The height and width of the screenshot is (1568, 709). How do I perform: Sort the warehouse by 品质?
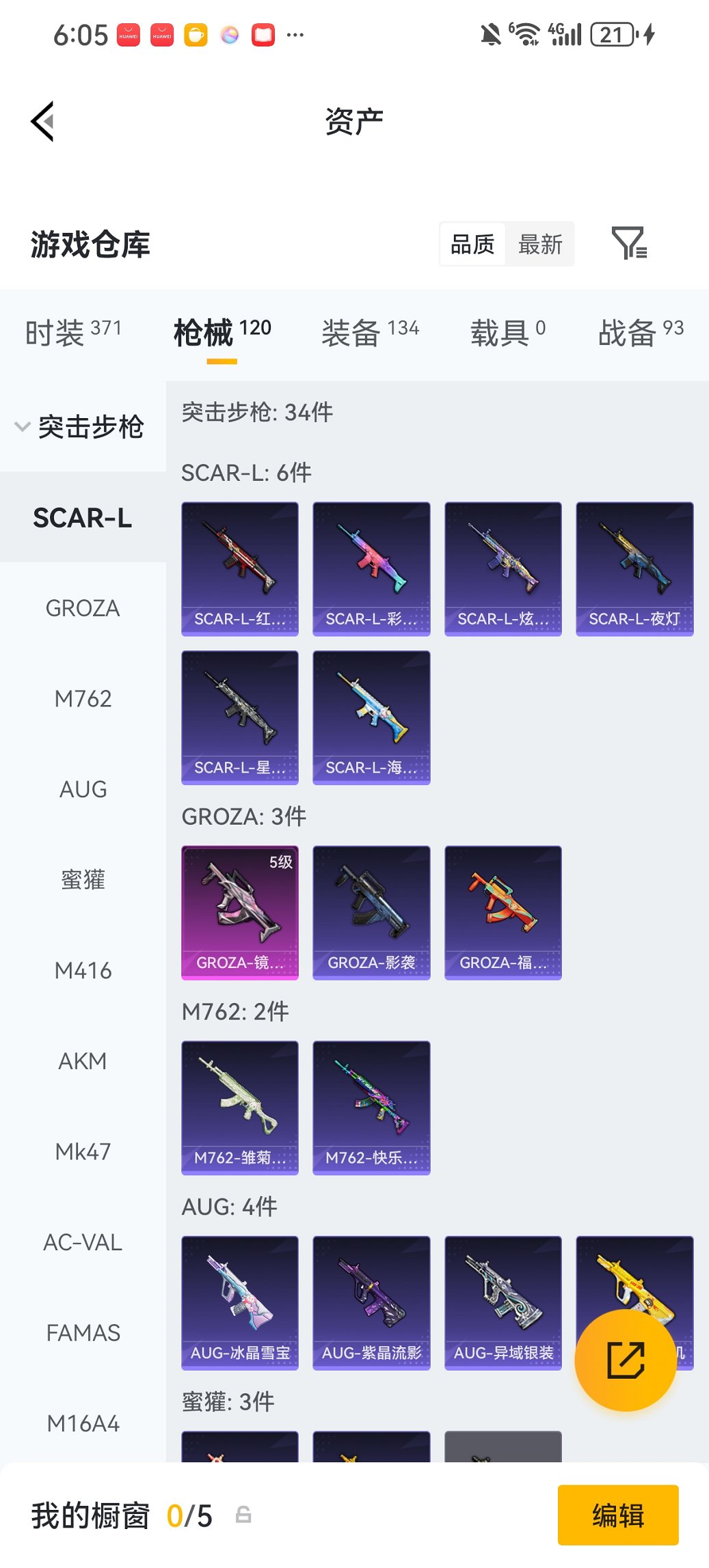(x=472, y=244)
